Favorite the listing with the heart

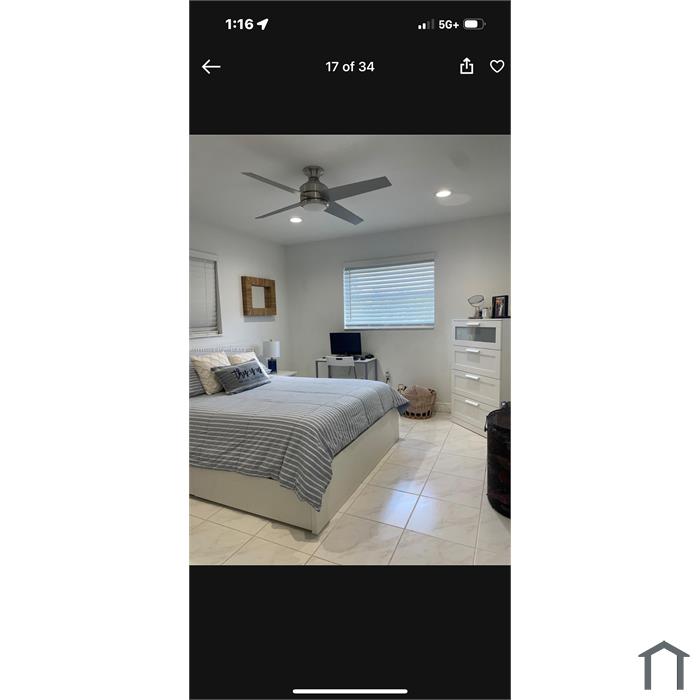[x=497, y=66]
